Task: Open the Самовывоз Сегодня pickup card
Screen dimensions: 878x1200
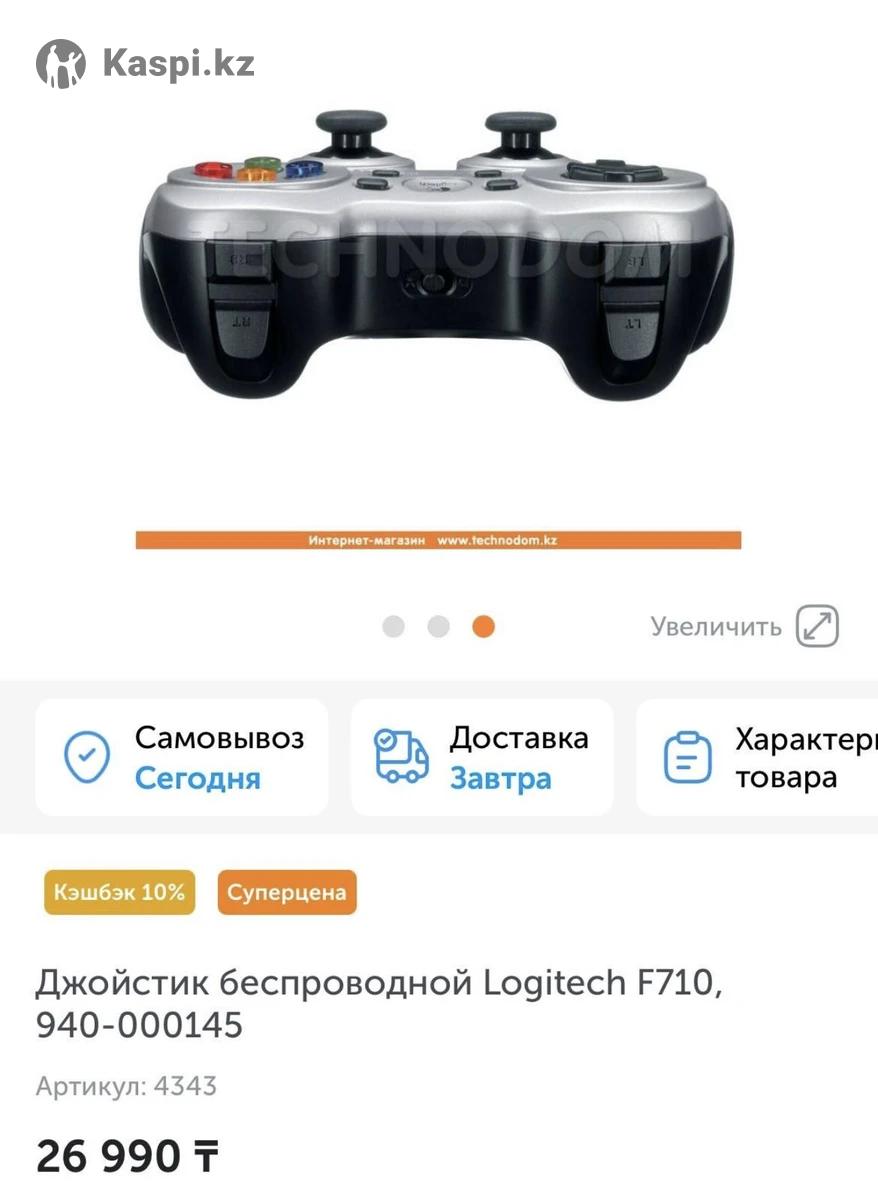Action: (182, 757)
